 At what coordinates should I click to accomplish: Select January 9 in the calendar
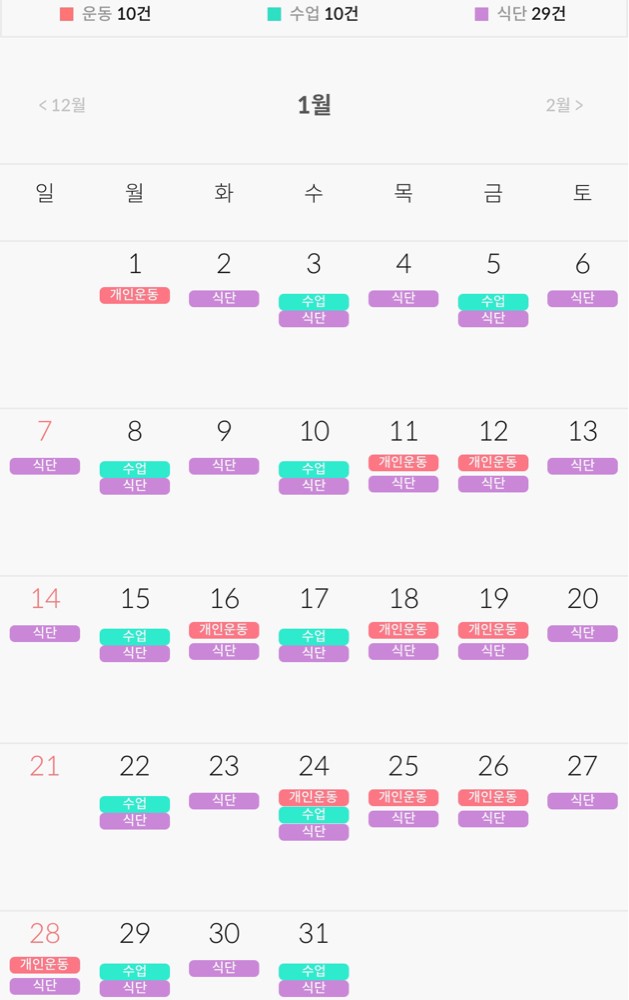pos(224,432)
